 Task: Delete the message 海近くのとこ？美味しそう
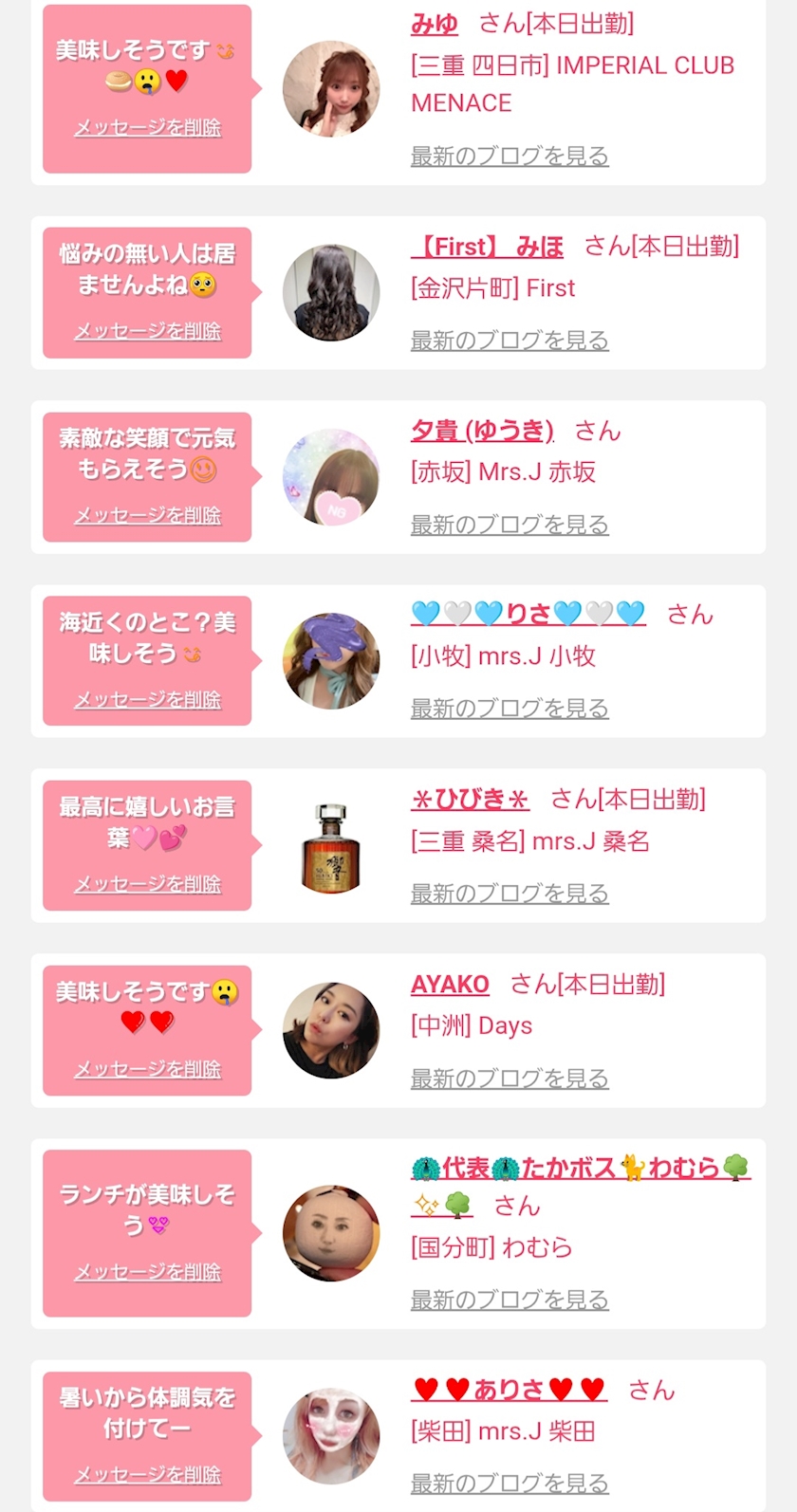pyautogui.click(x=147, y=700)
